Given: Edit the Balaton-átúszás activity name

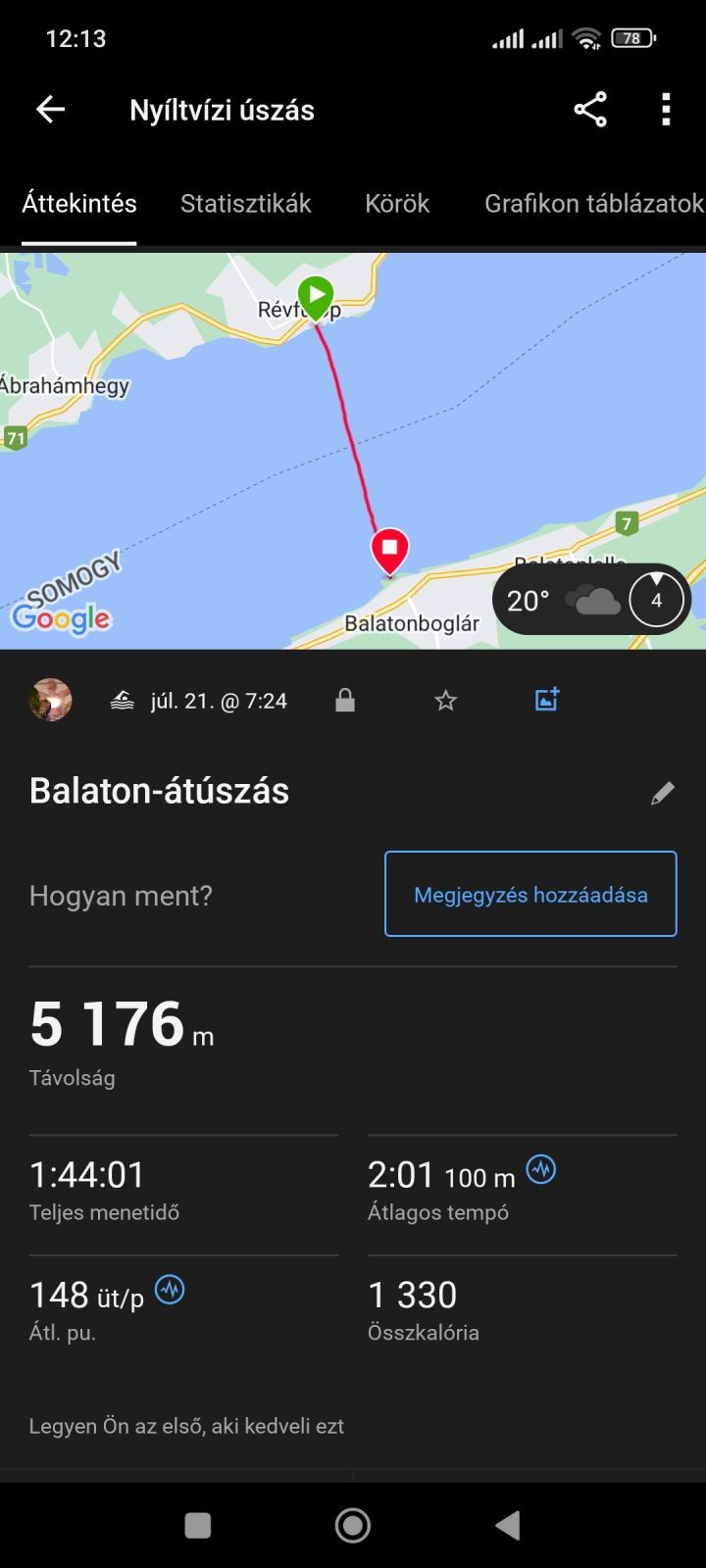Looking at the screenshot, I should pyautogui.click(x=663, y=793).
